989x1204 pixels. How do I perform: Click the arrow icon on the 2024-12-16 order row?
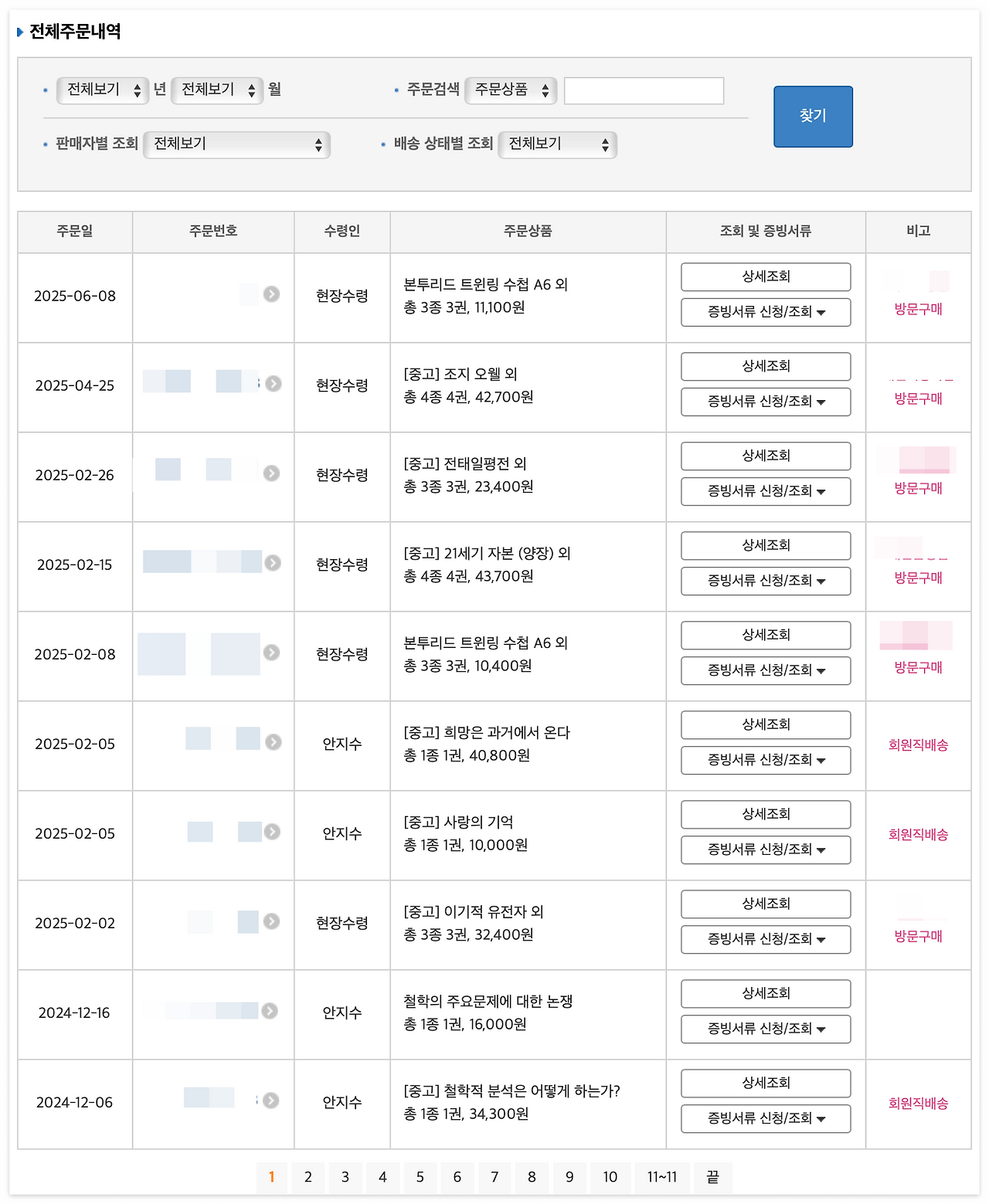point(271,1012)
